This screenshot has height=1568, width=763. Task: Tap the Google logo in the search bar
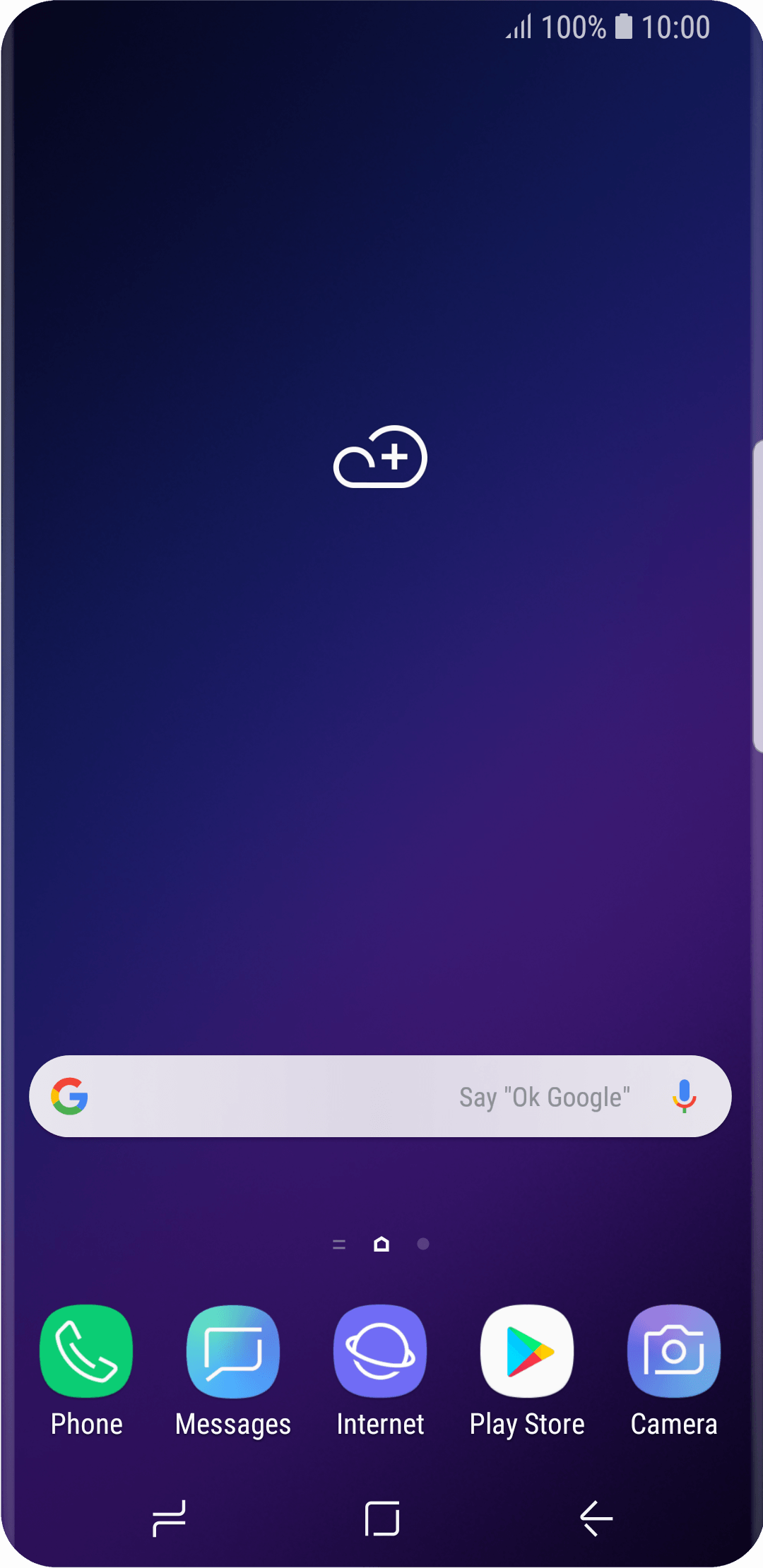coord(69,1096)
